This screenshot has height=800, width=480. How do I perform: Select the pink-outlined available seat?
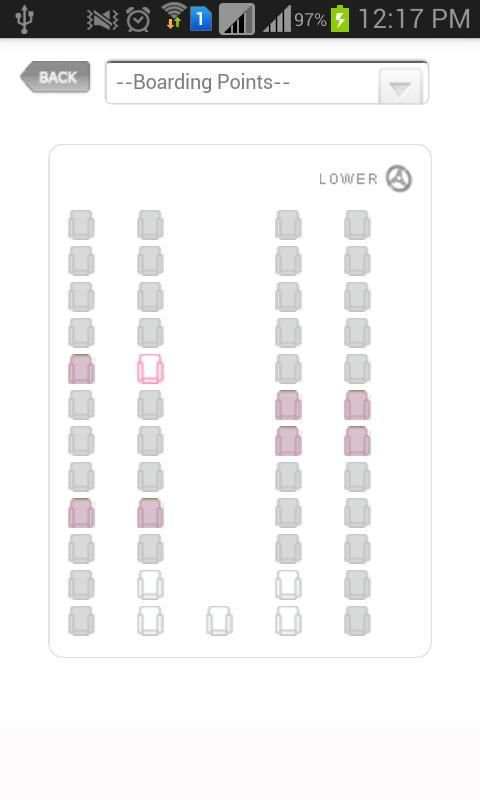(x=150, y=369)
